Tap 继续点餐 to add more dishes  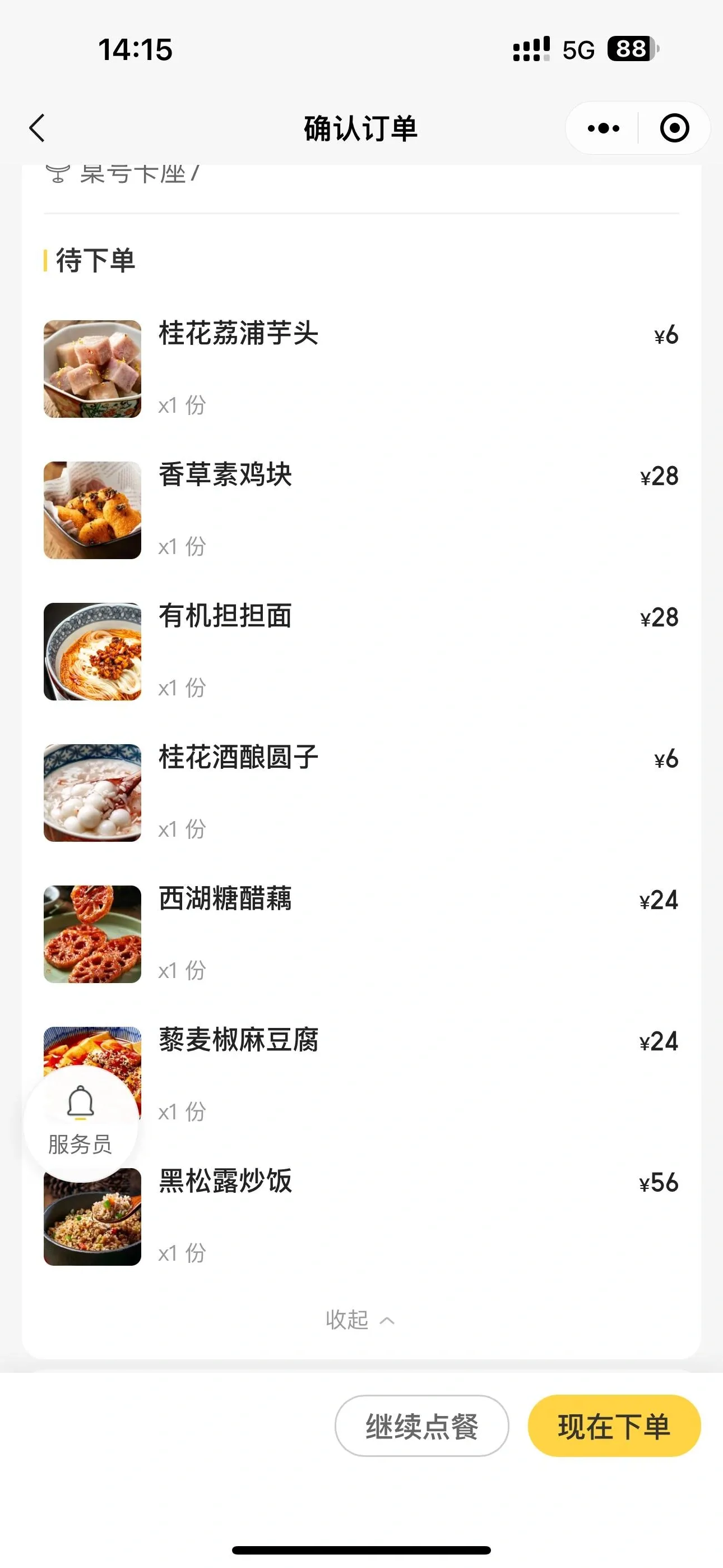click(421, 1426)
